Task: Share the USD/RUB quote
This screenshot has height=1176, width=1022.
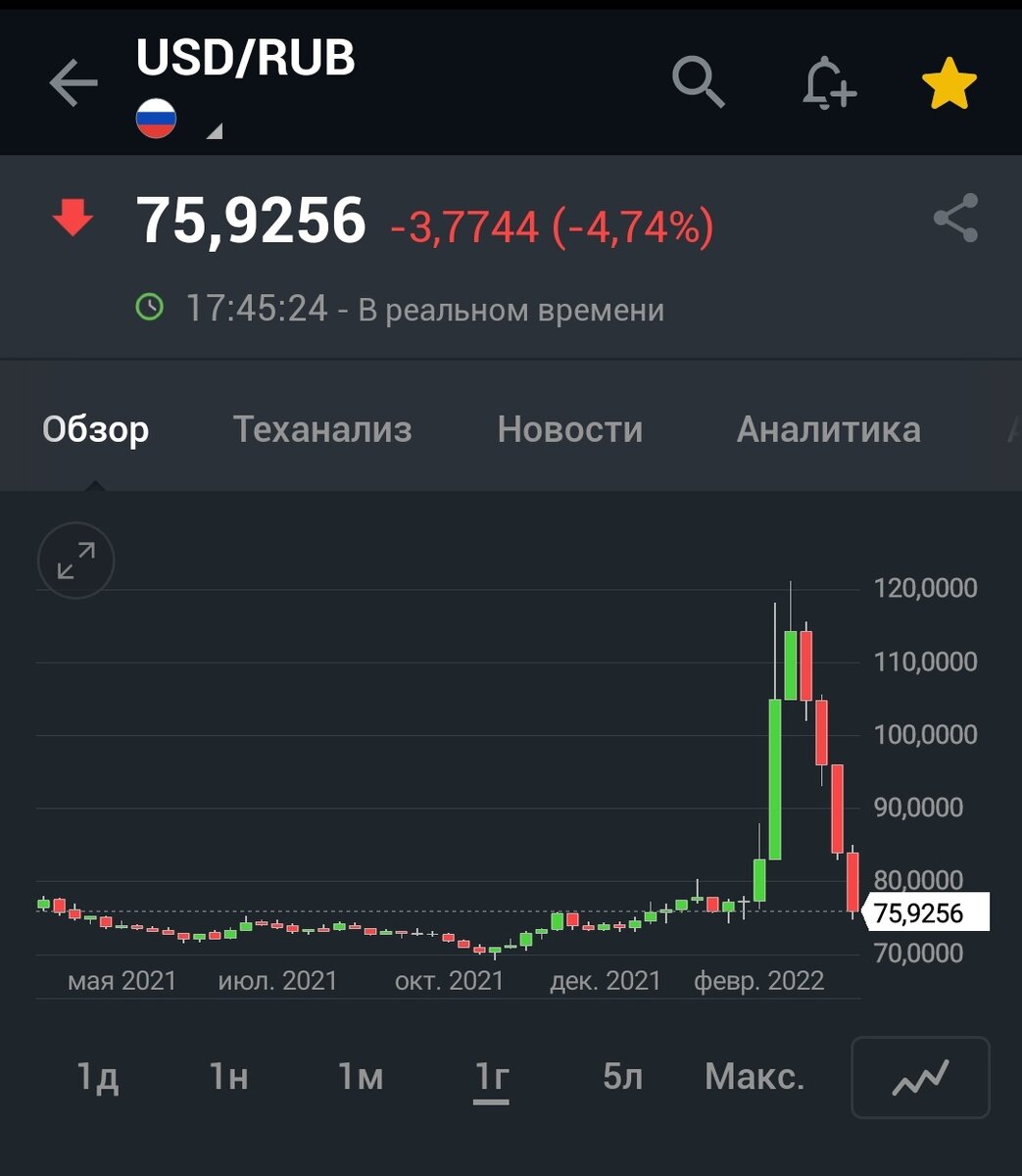Action: pyautogui.click(x=955, y=218)
